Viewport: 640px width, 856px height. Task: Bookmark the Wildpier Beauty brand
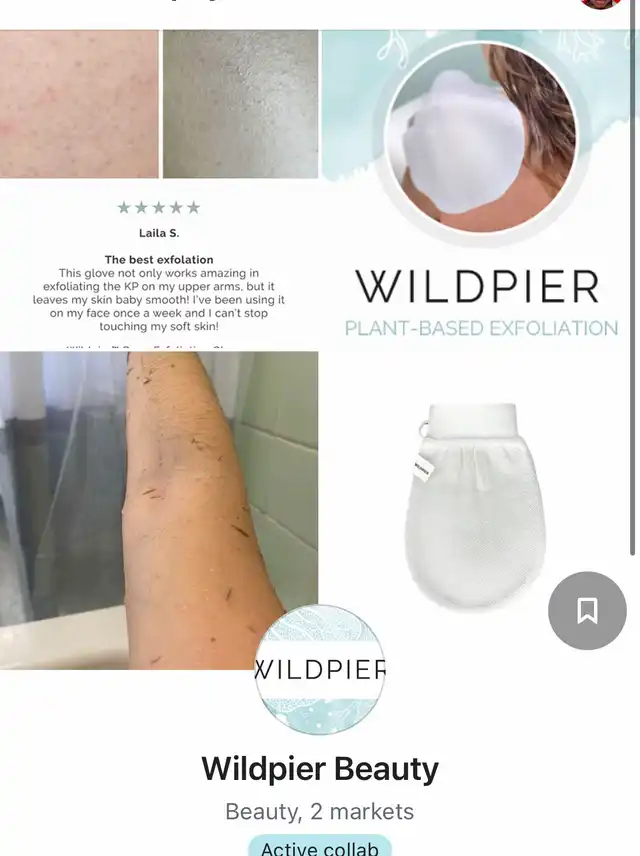click(x=587, y=611)
